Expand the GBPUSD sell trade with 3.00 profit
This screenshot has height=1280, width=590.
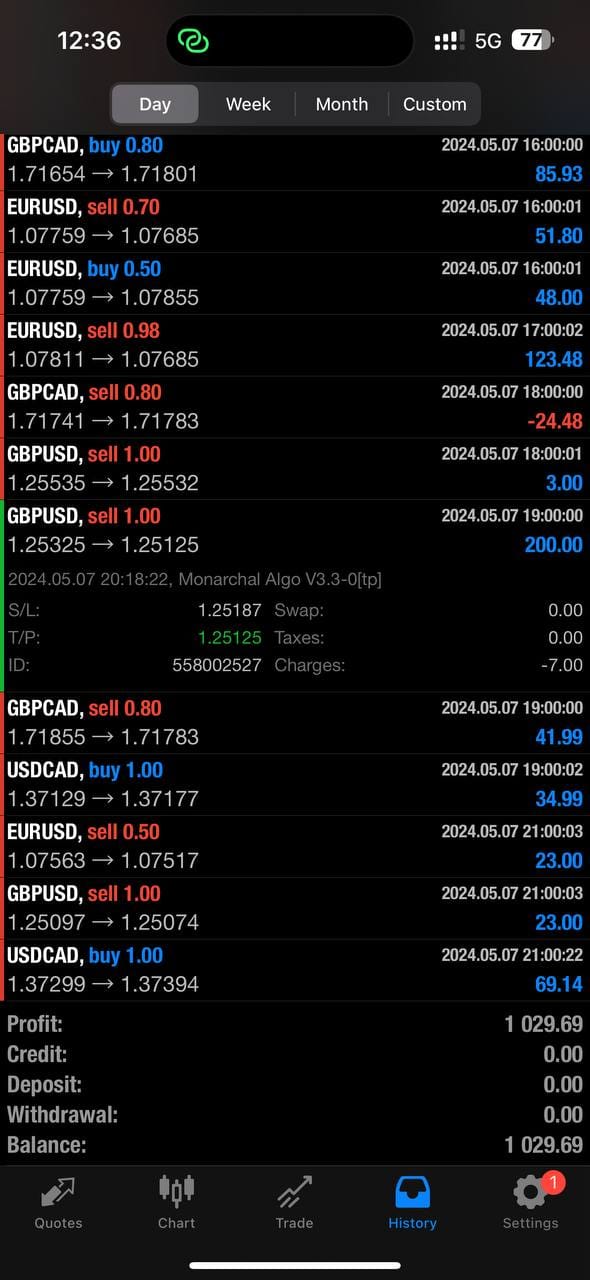point(295,469)
